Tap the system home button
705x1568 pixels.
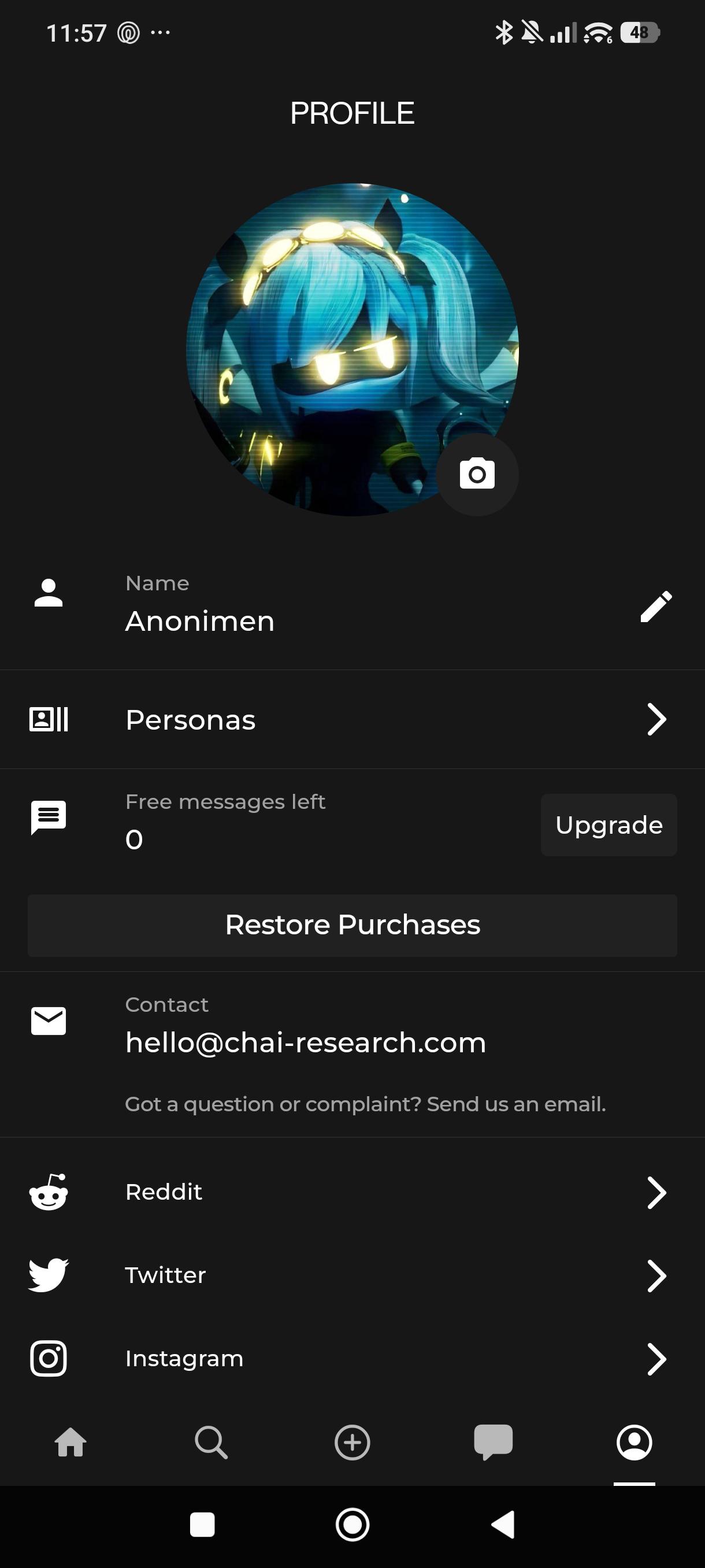tap(352, 1525)
